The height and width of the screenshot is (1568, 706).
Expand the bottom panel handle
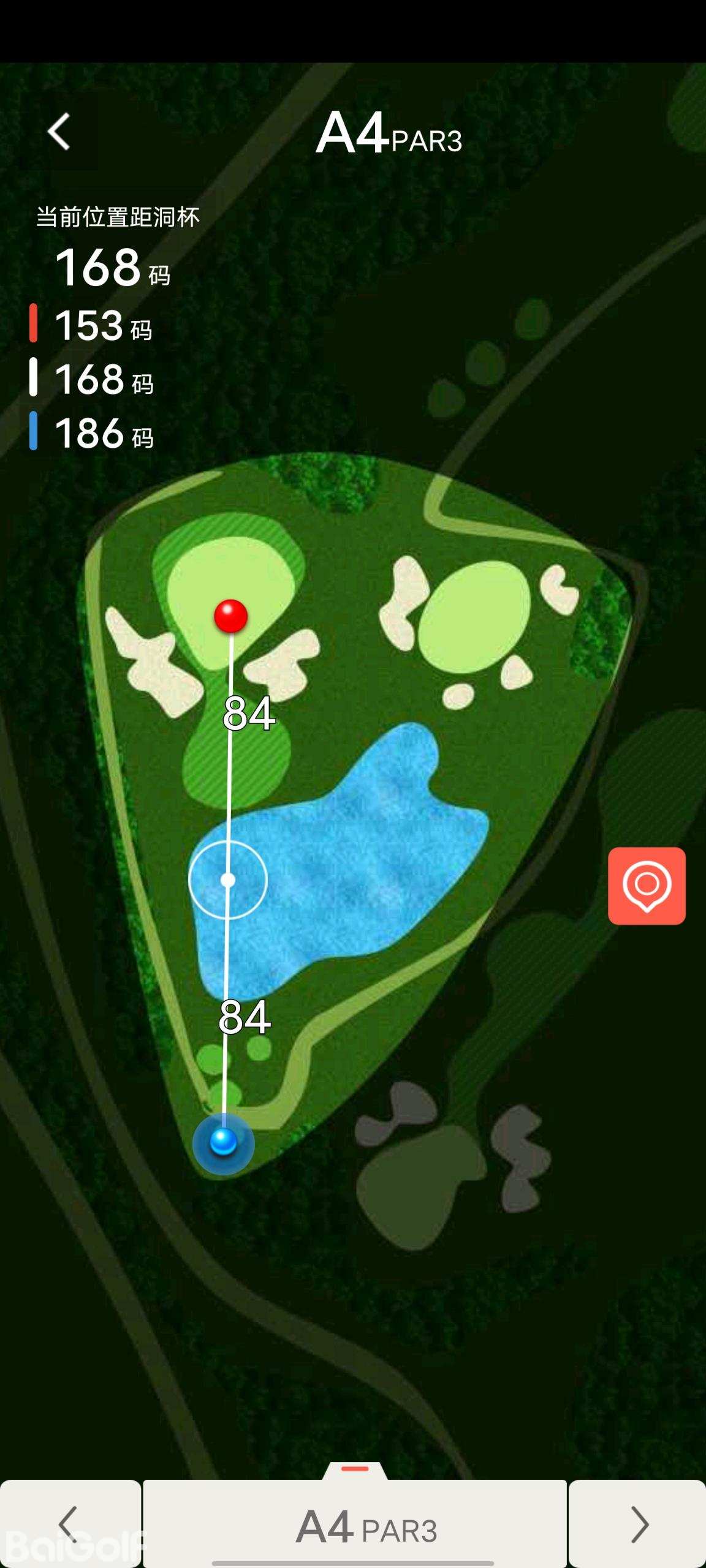(355, 1470)
